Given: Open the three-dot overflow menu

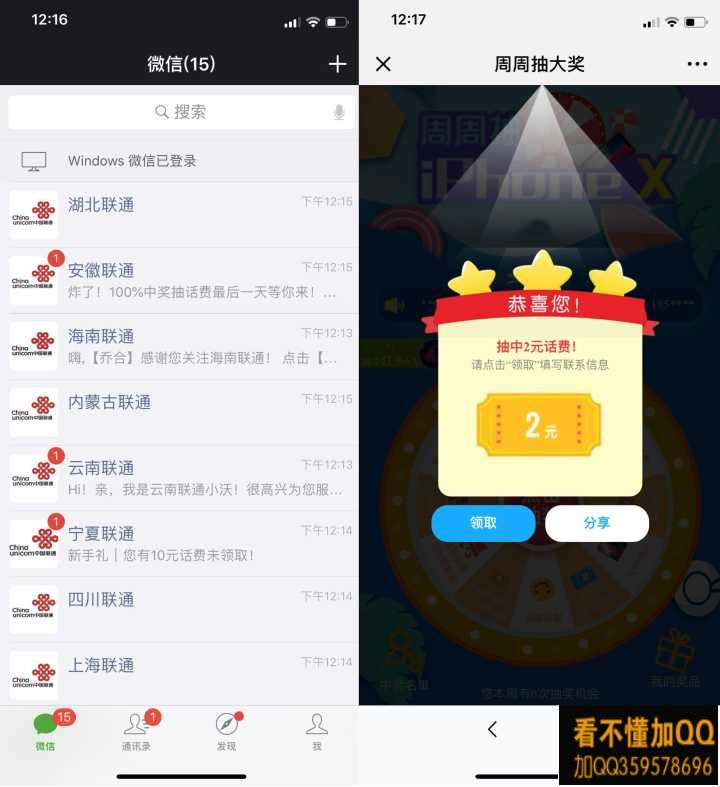Looking at the screenshot, I should click(697, 64).
